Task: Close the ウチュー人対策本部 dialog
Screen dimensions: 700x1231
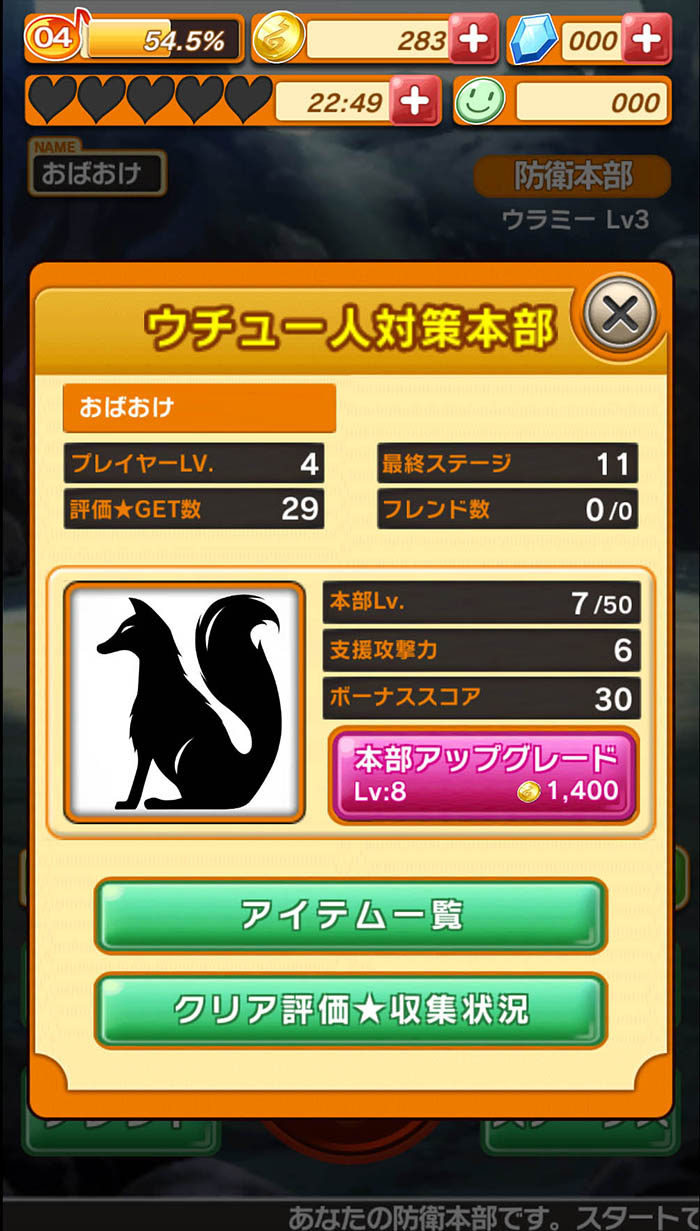Action: 620,316
